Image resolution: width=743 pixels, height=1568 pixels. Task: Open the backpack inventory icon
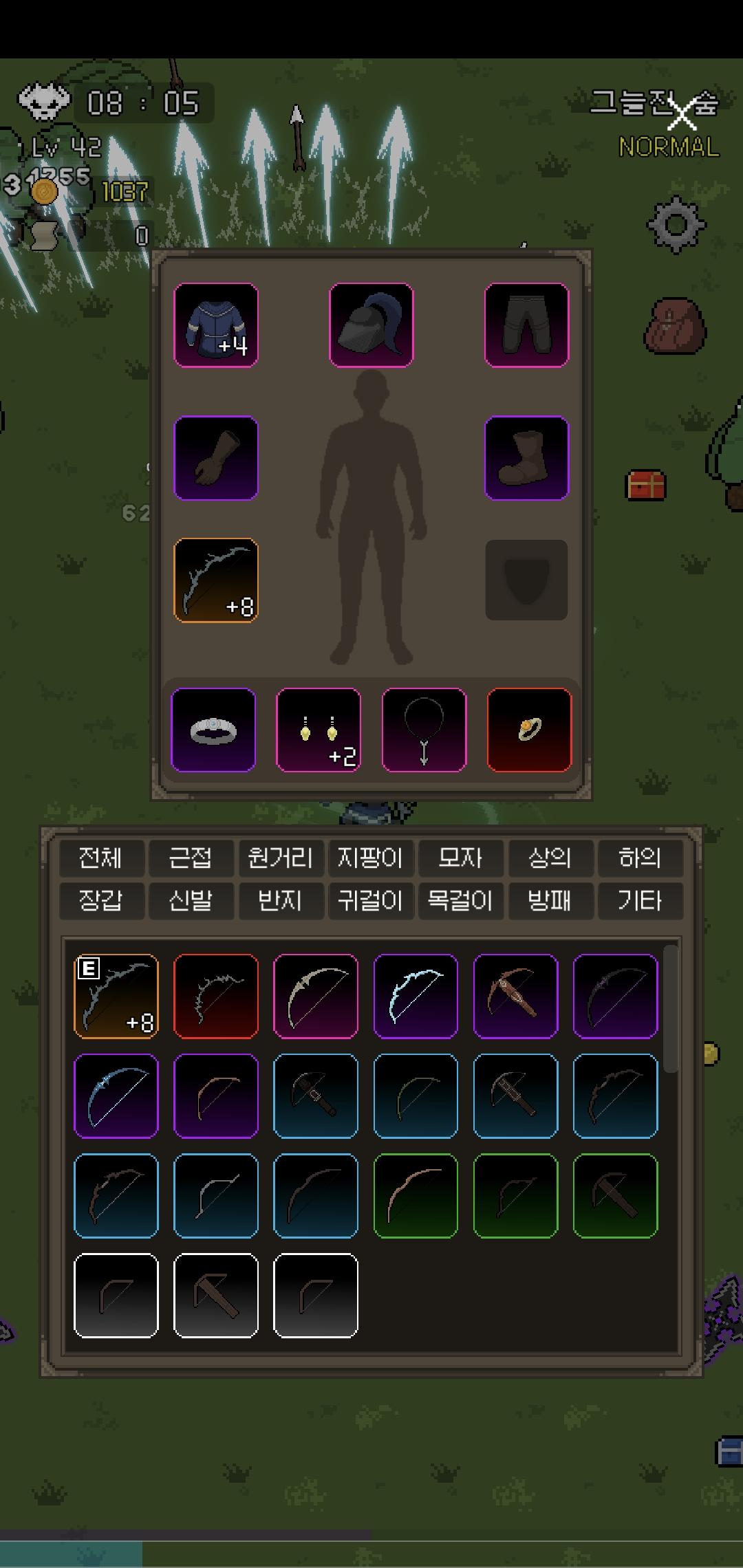coord(674,325)
